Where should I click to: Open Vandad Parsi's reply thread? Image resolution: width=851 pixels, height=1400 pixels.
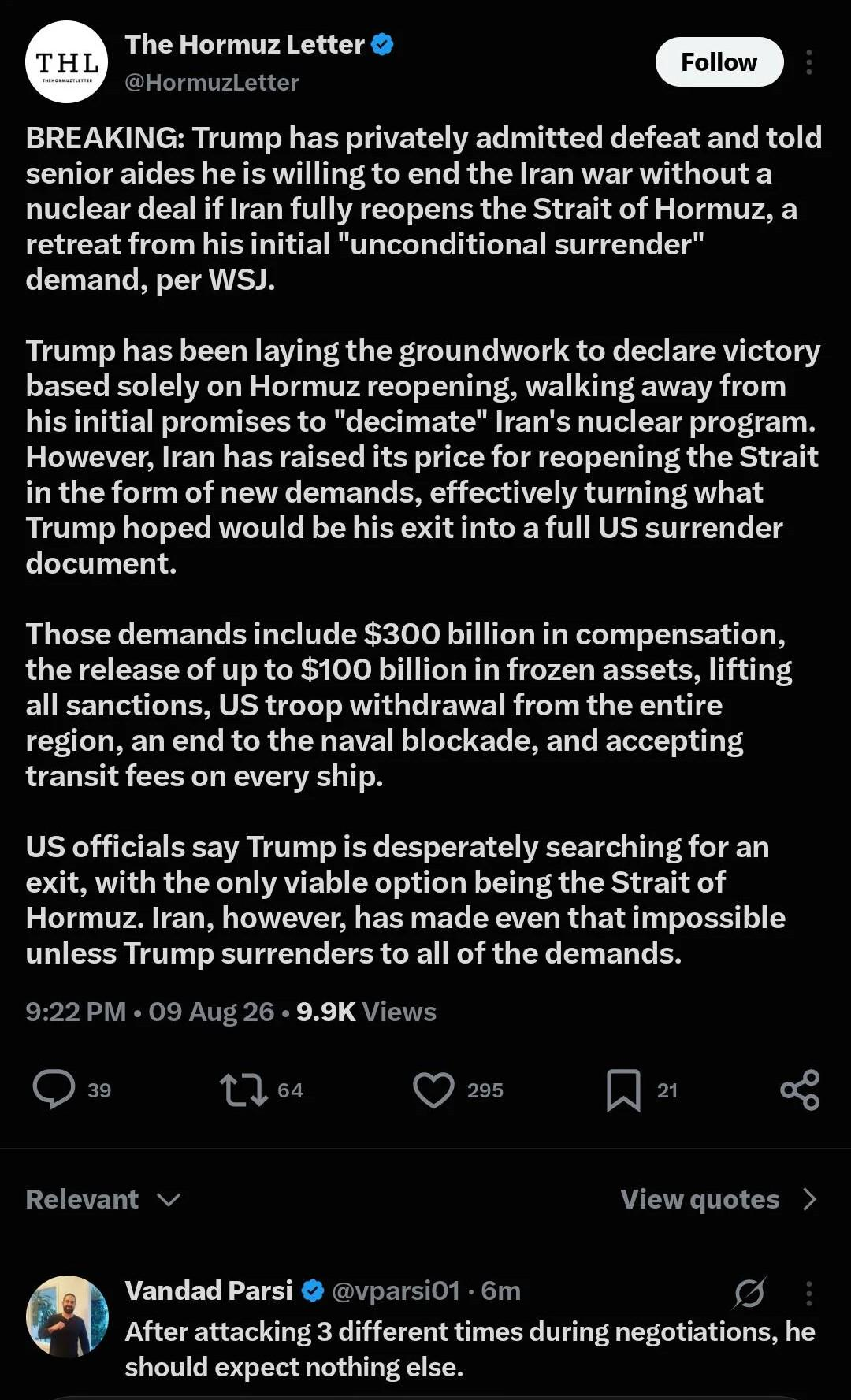pos(470,1349)
